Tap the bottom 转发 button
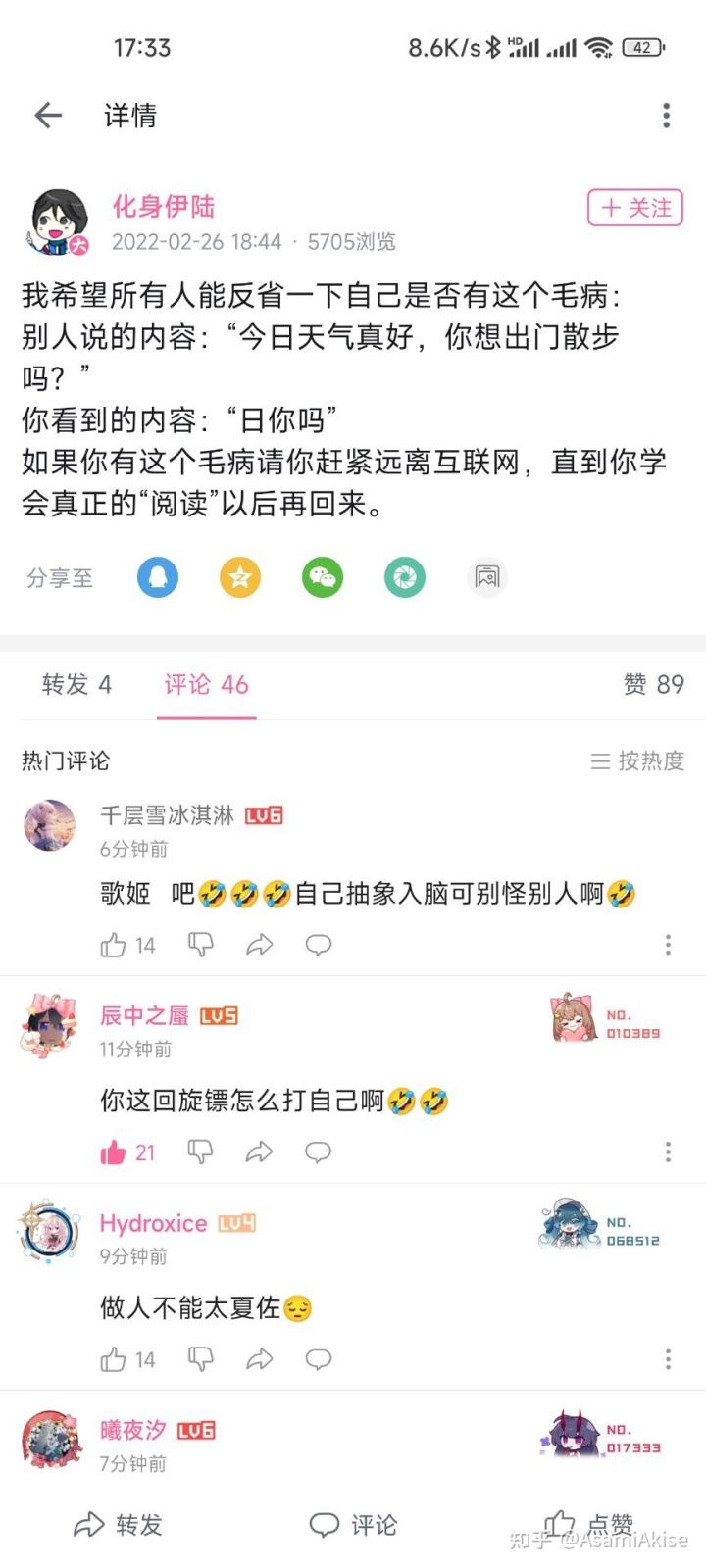 click(119, 1525)
